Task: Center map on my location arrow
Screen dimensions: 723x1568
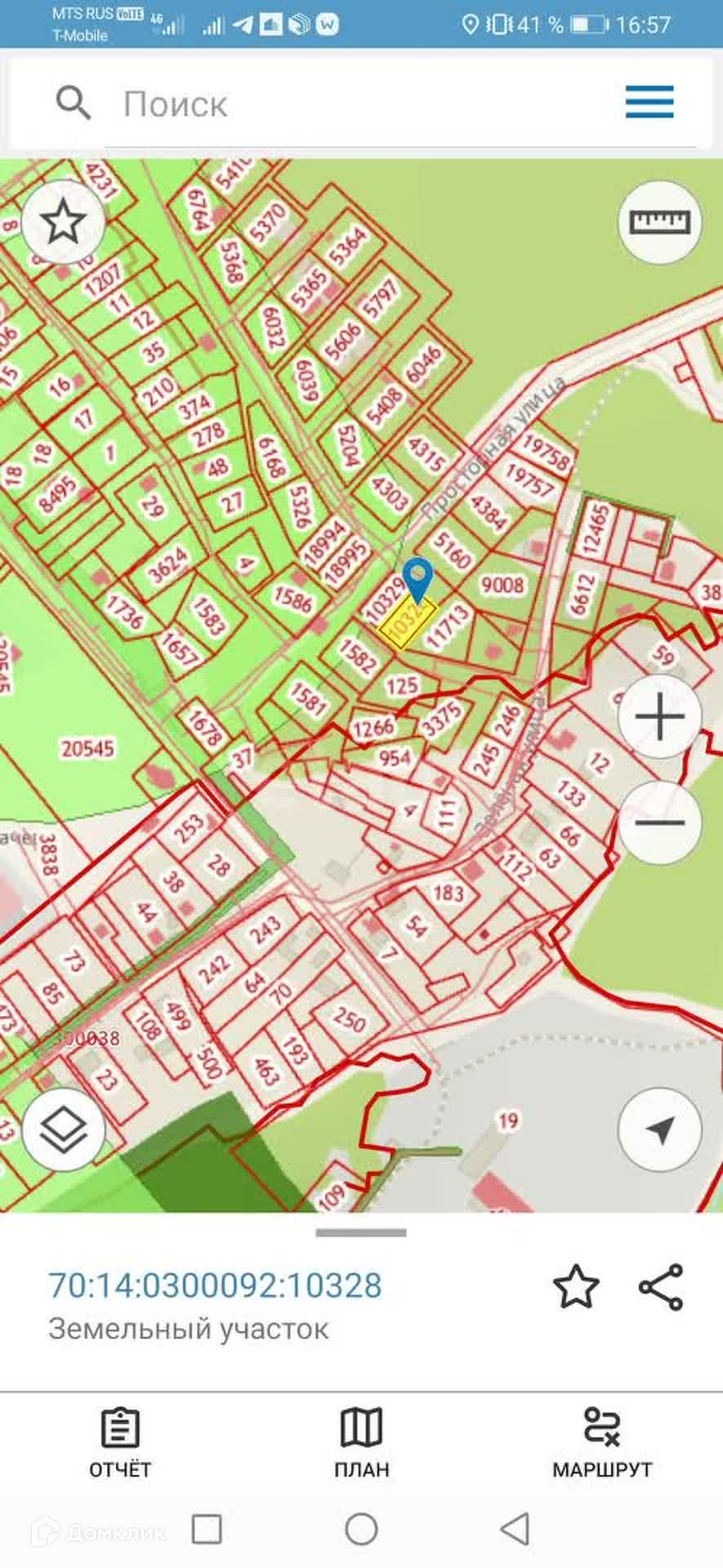Action: point(660,1129)
